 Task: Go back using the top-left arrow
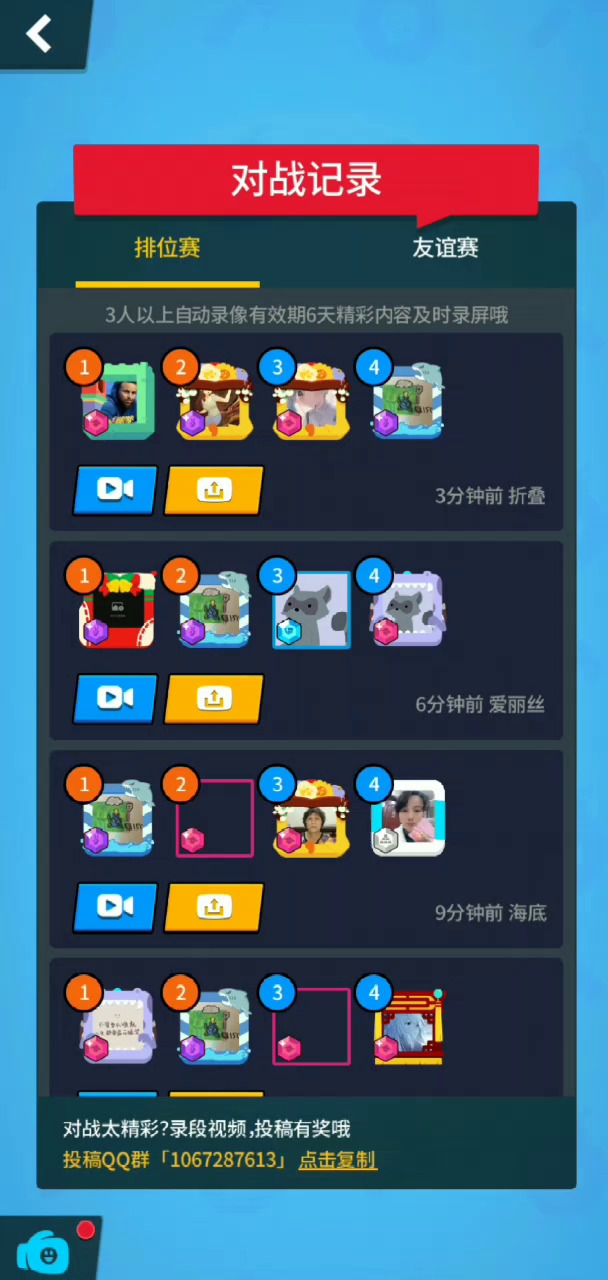click(39, 33)
